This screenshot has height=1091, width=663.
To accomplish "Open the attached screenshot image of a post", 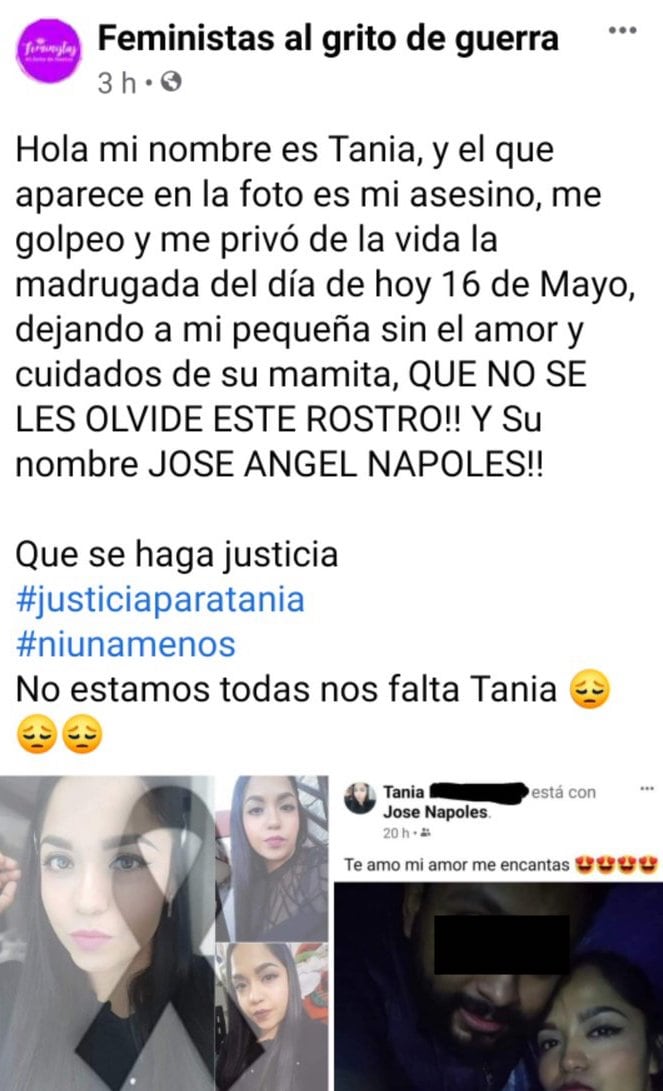I will point(497,930).
